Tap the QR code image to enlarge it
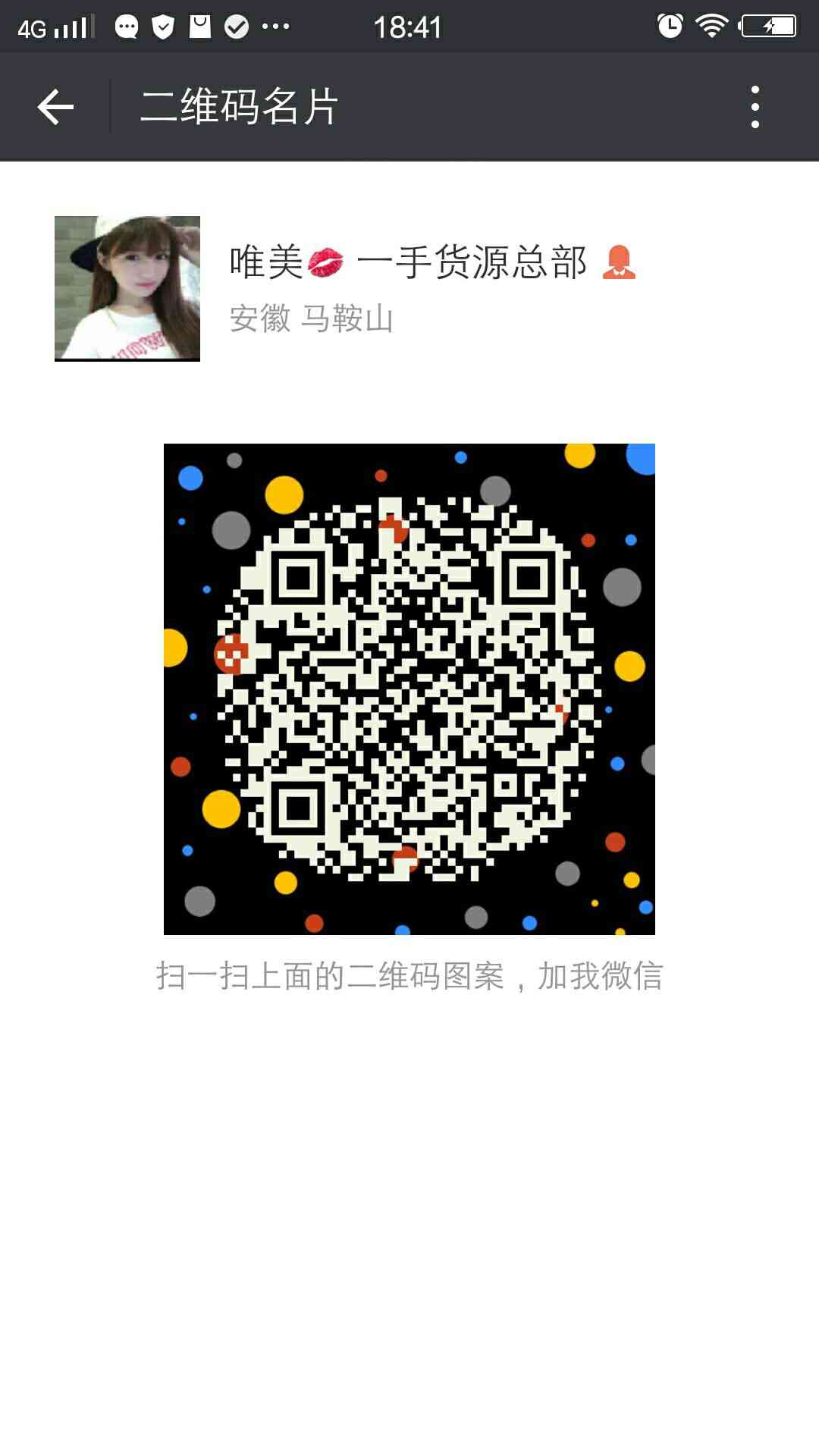 [x=409, y=690]
